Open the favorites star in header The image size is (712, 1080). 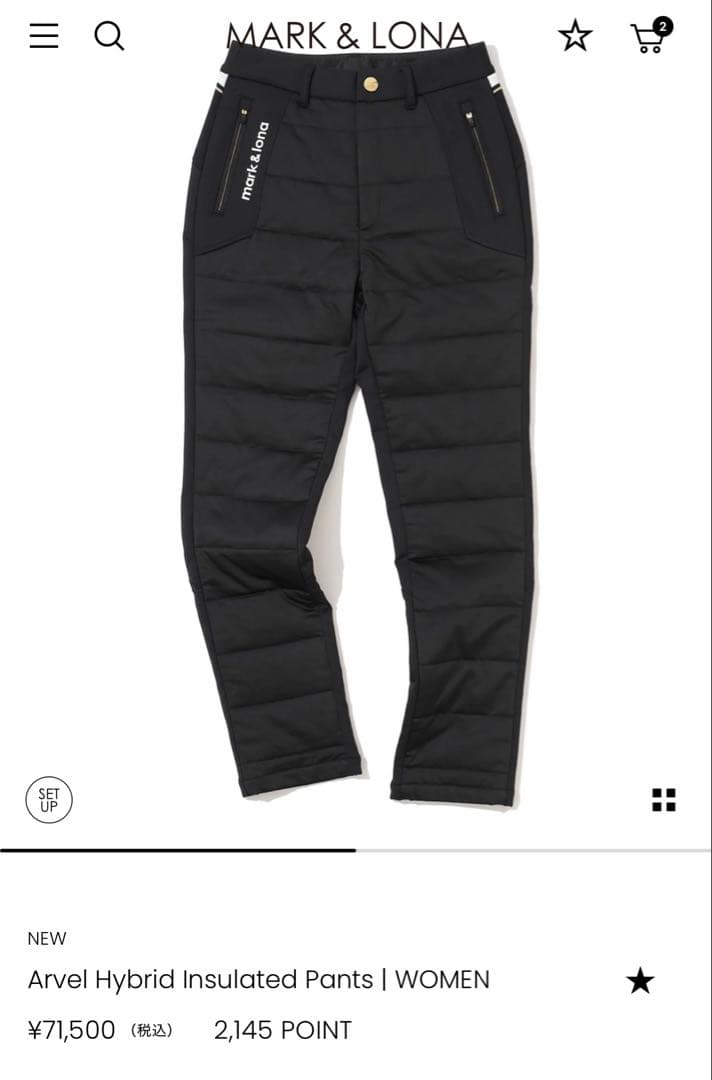pyautogui.click(x=575, y=36)
